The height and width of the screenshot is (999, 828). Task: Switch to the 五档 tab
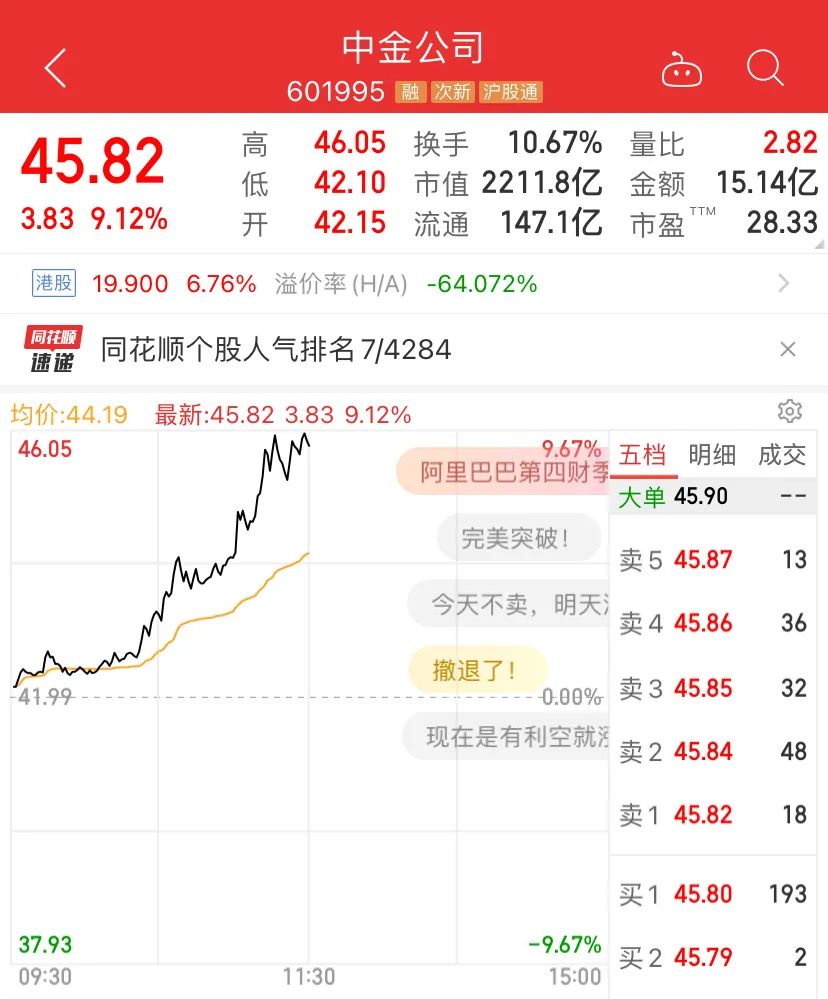[x=642, y=456]
